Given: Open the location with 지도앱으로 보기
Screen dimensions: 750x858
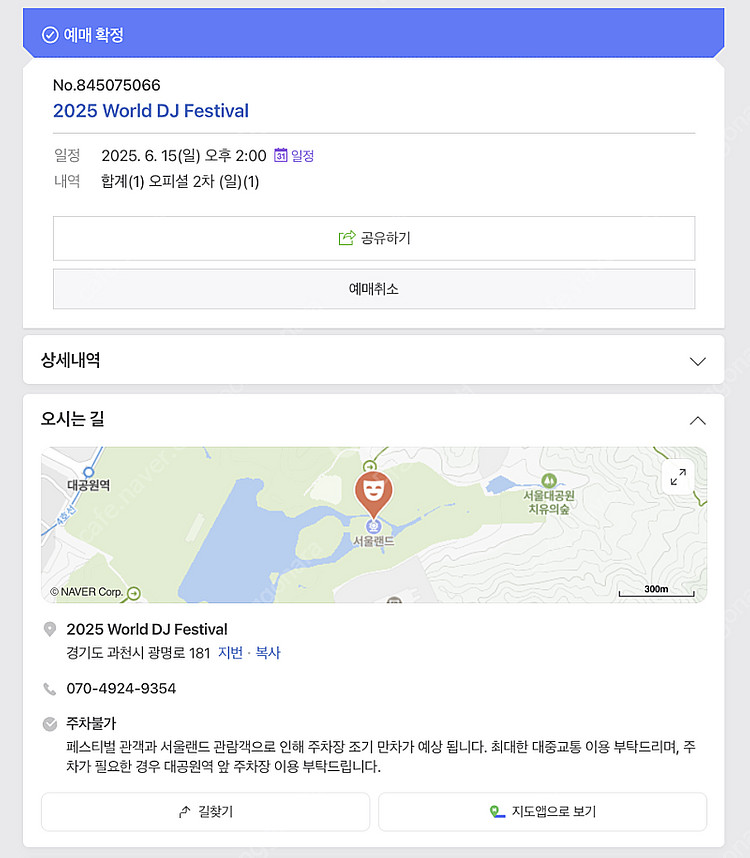Looking at the screenshot, I should pyautogui.click(x=543, y=811).
